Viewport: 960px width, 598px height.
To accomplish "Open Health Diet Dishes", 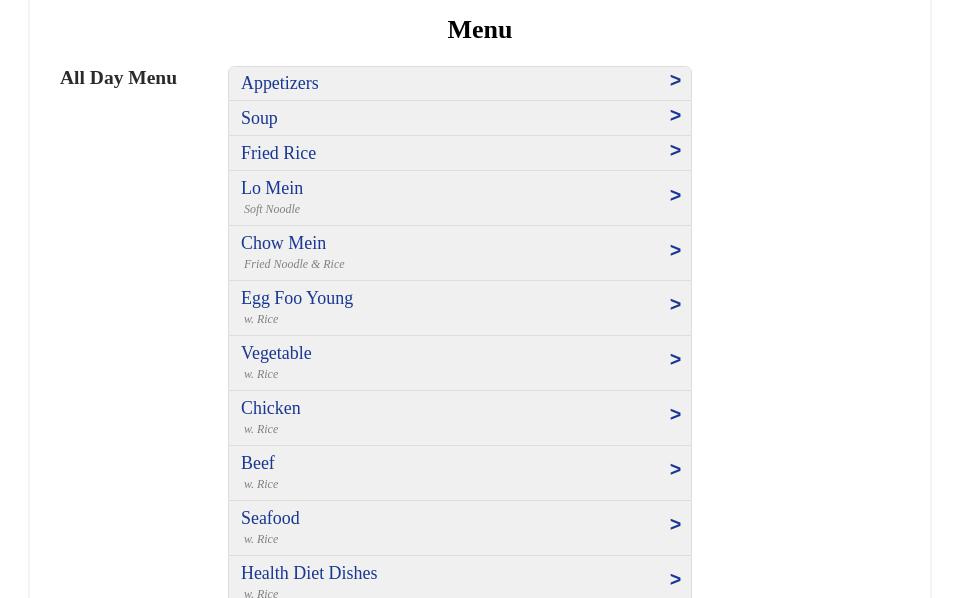I will (x=308, y=574).
